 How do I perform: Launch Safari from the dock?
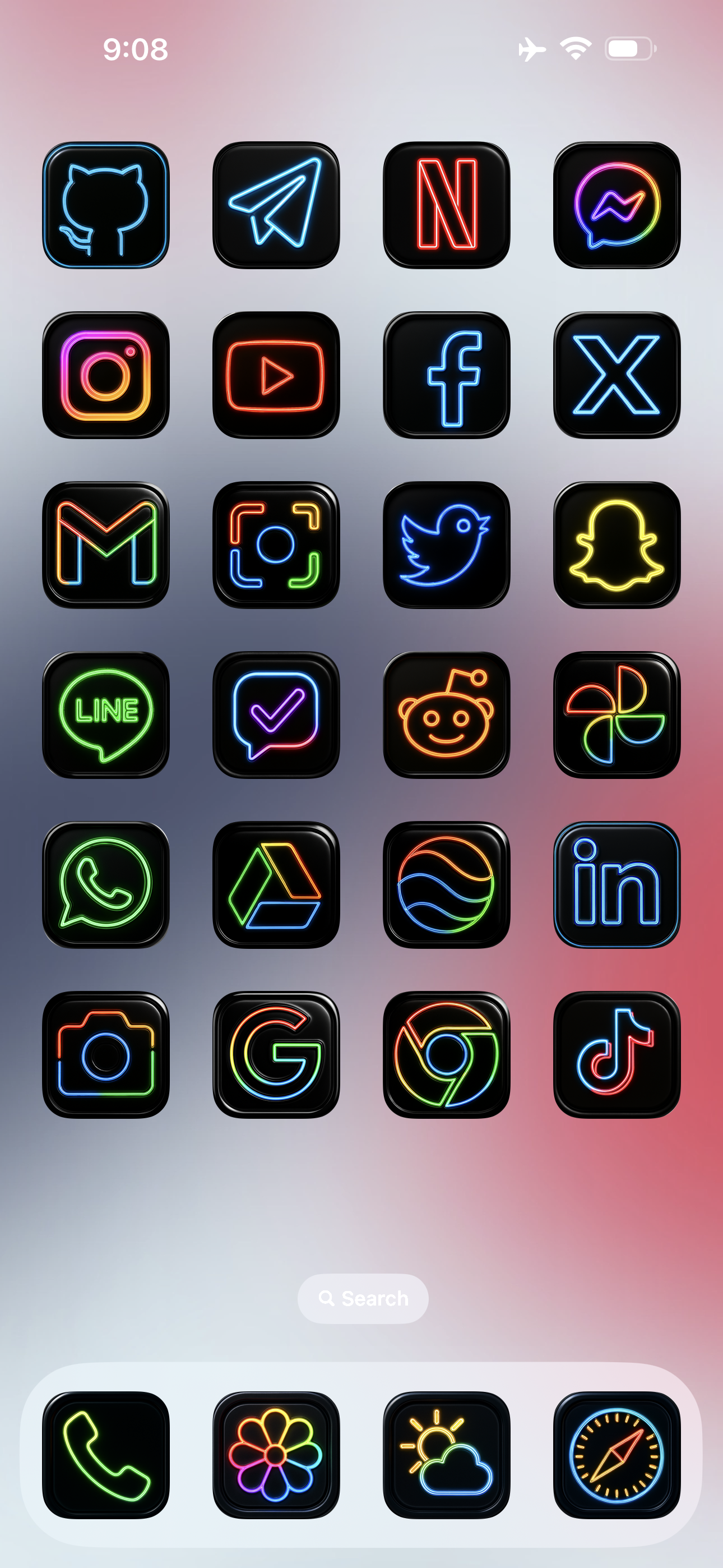point(617,1455)
